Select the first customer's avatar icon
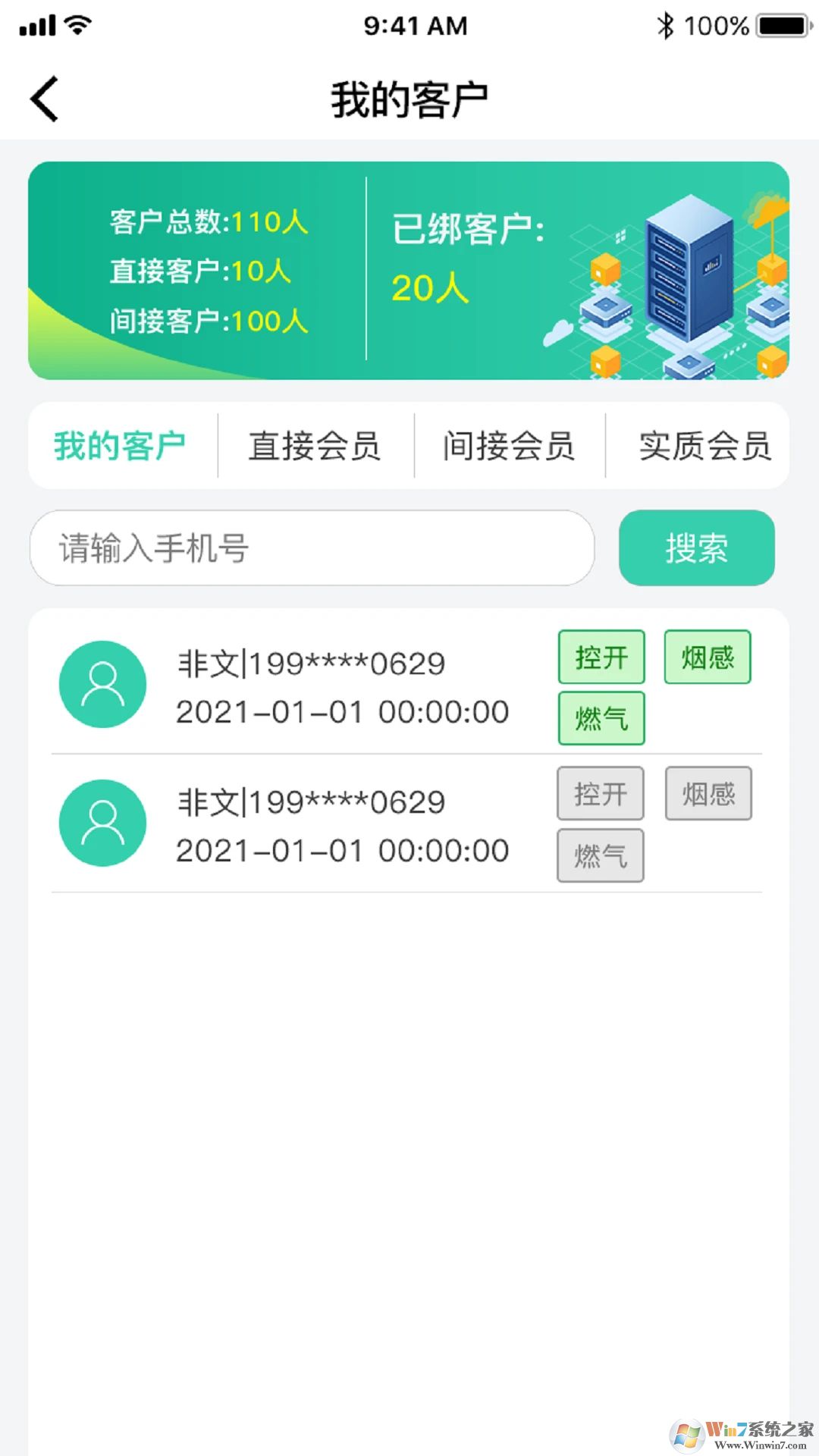Viewport: 819px width, 1456px height. [x=102, y=684]
